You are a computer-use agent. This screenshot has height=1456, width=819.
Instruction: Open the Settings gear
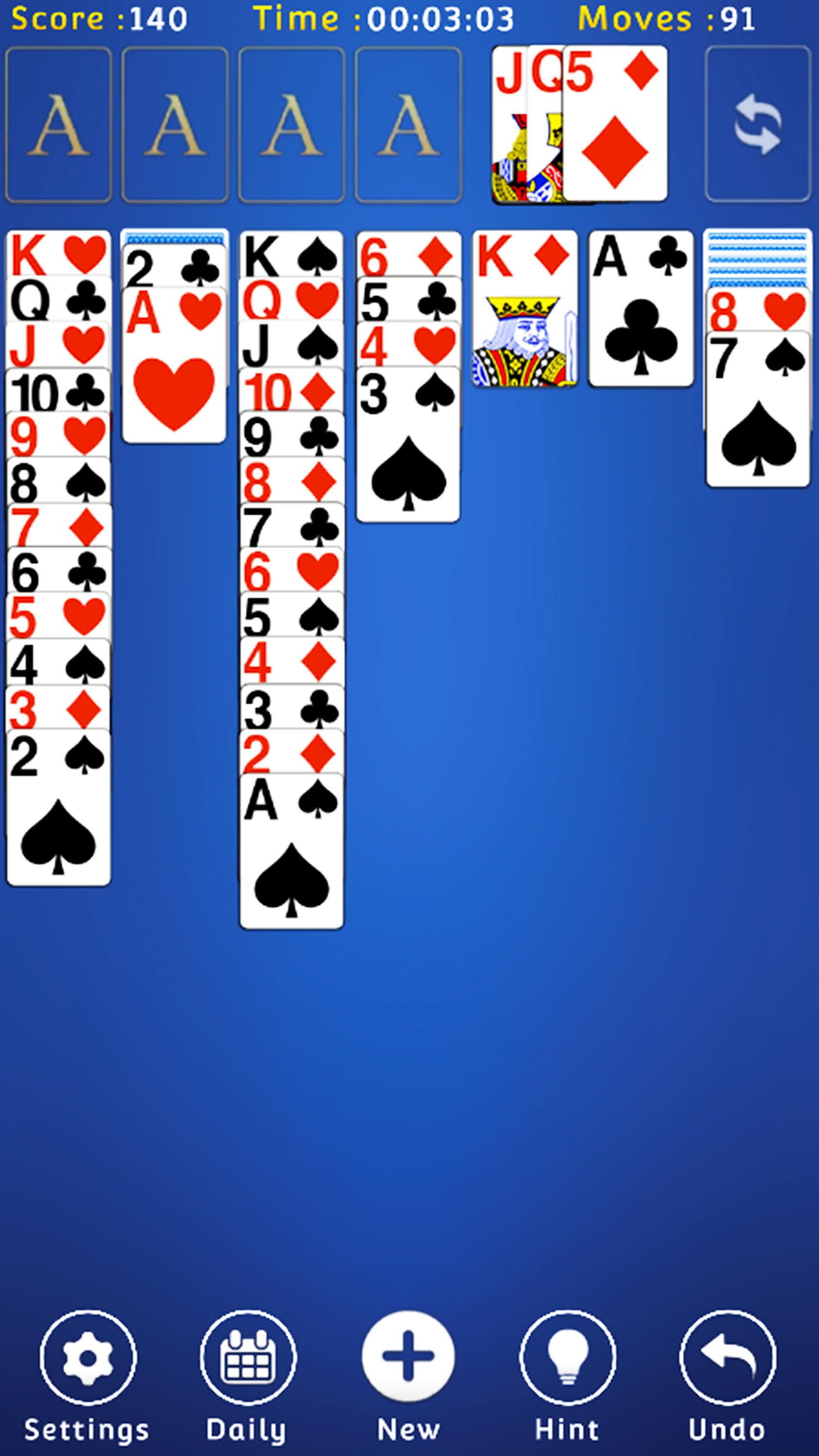click(88, 1357)
